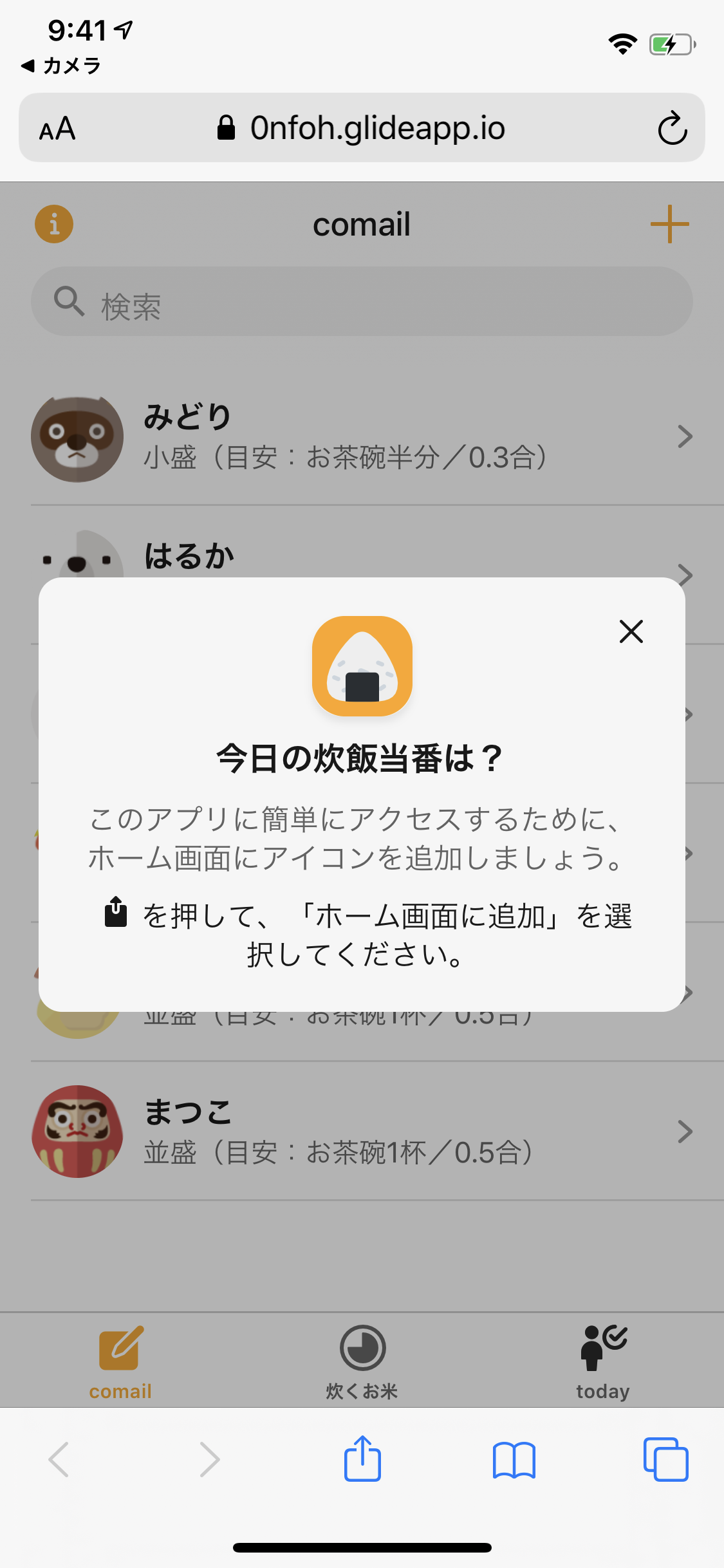The height and width of the screenshot is (1568, 724).
Task: Reload the page with the refresh icon
Action: [671, 128]
